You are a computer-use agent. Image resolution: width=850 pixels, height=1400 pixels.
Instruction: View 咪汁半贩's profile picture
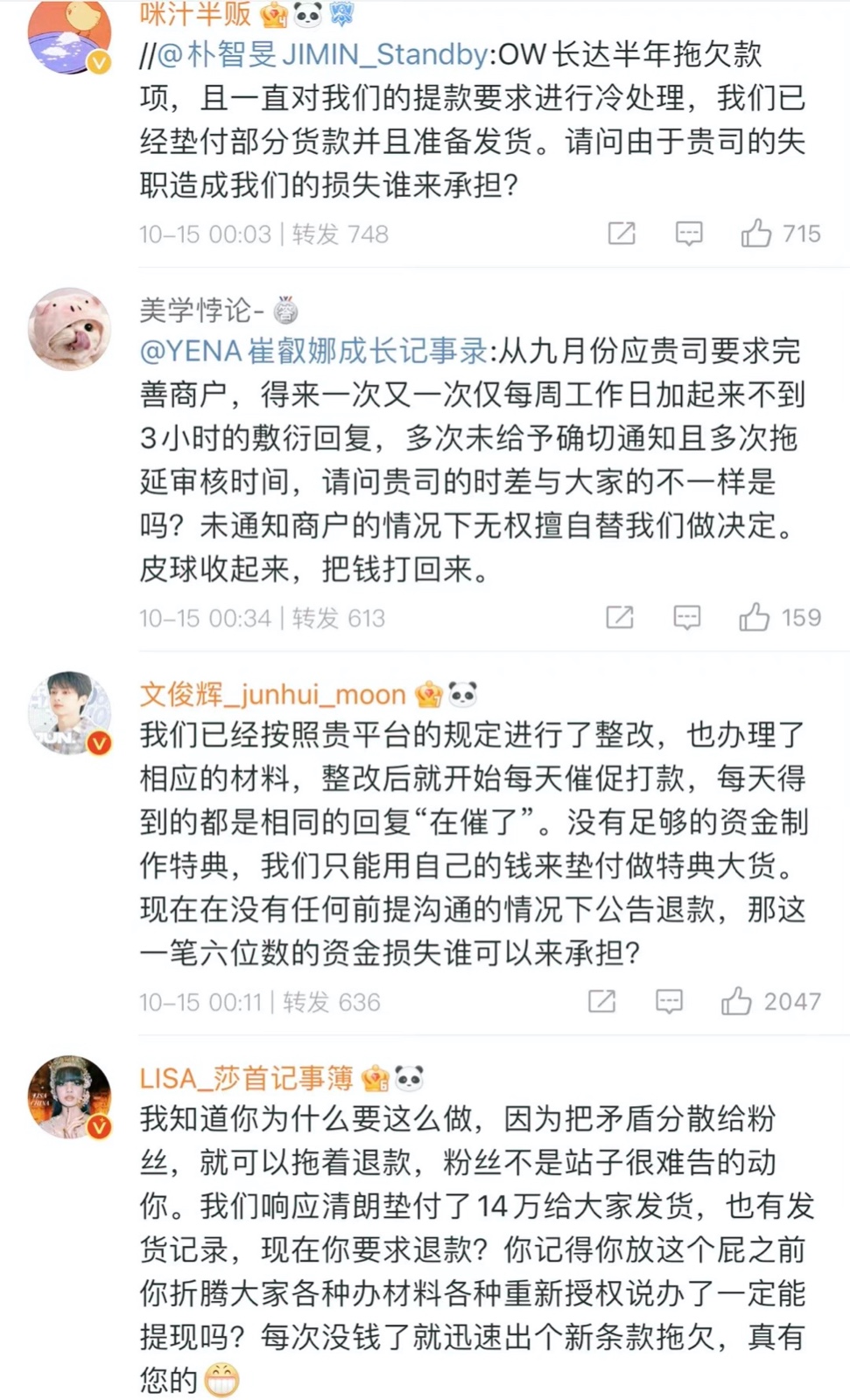click(x=68, y=35)
